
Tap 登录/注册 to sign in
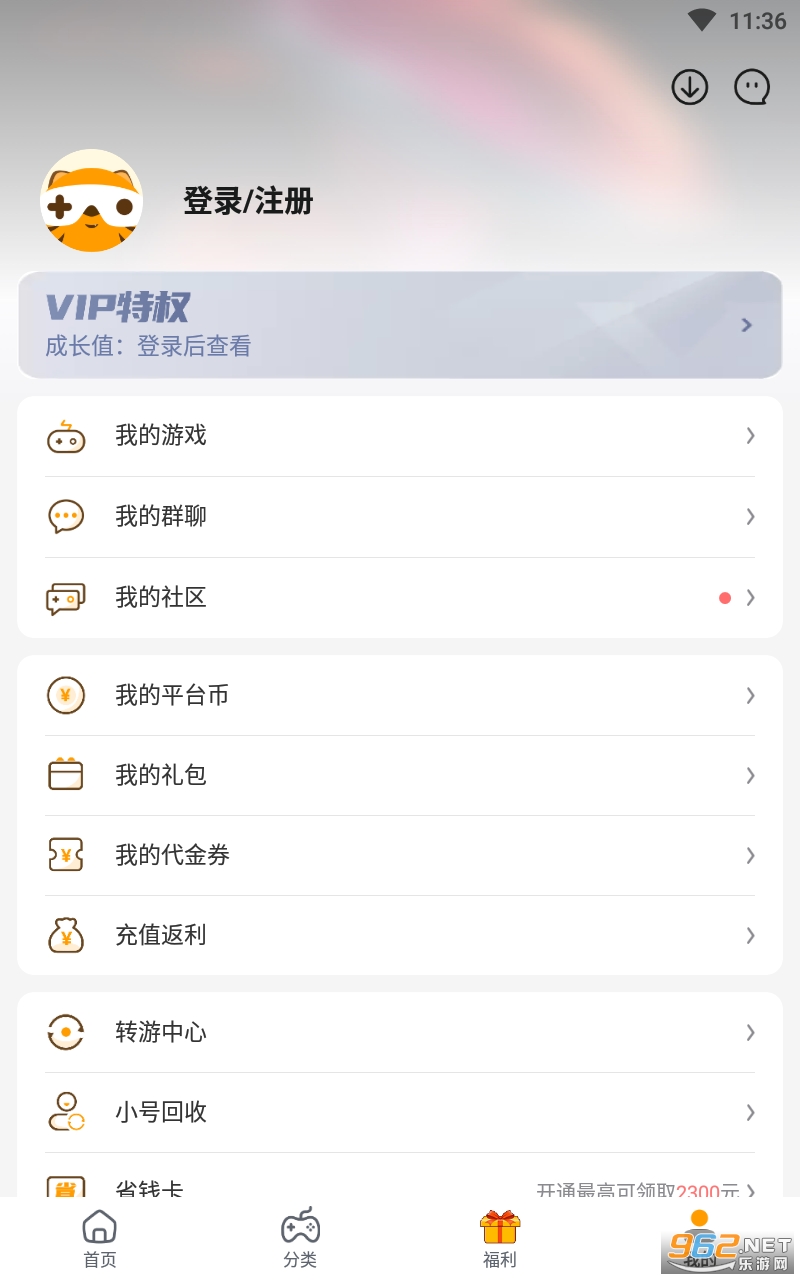point(248,201)
